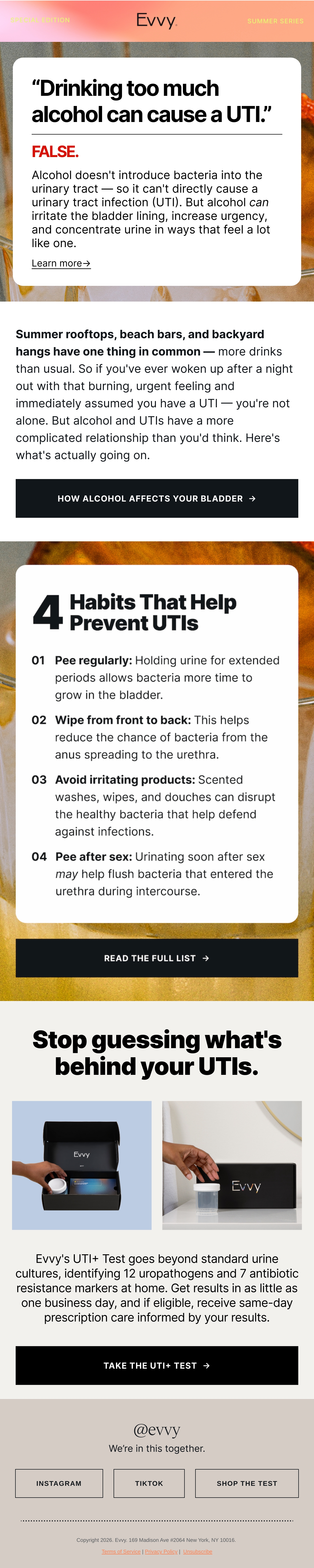Open the Evvy box with sample cup image
The width and height of the screenshot is (314, 1568).
(232, 1165)
